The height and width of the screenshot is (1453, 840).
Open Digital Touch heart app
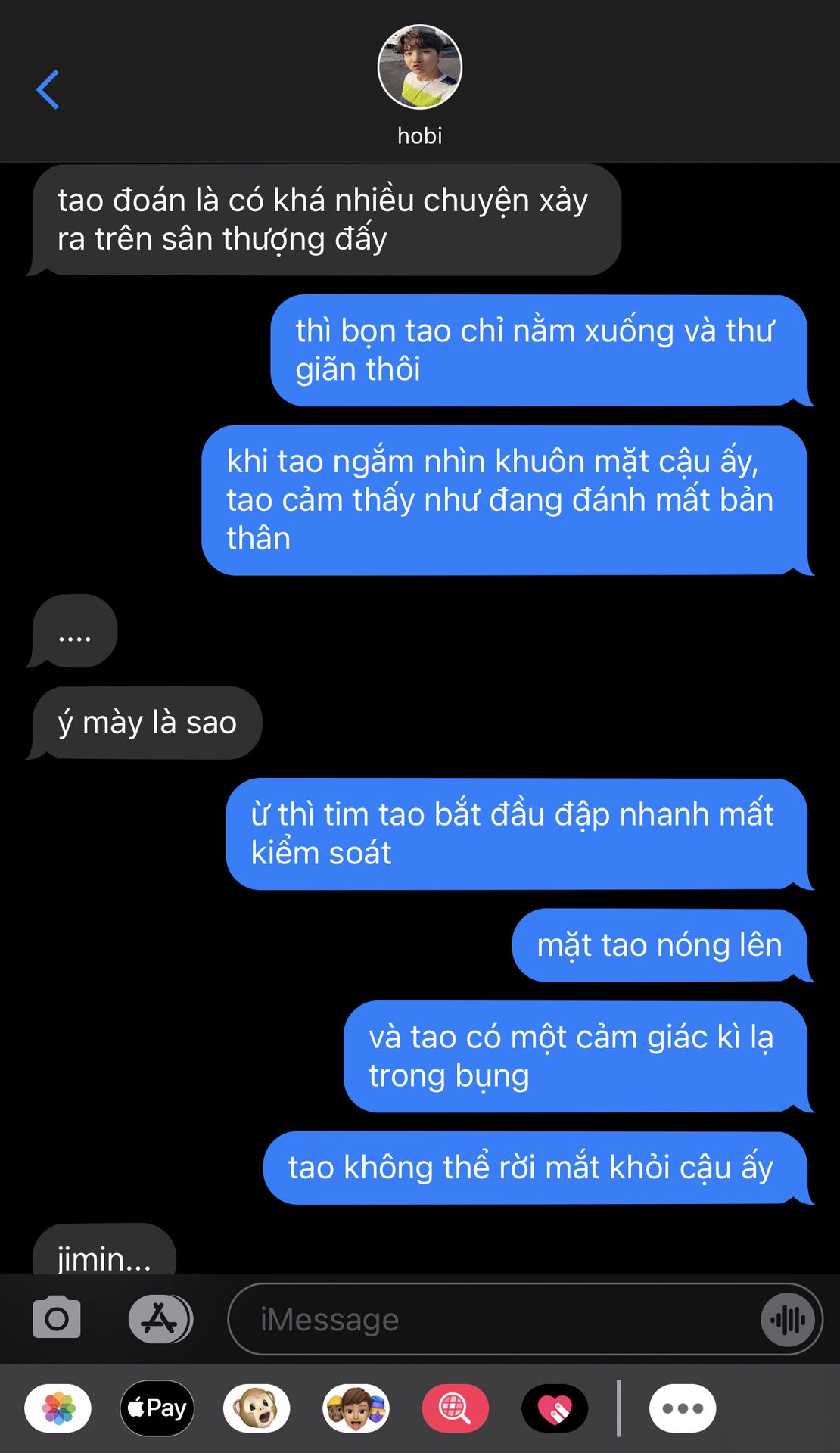(x=555, y=1408)
